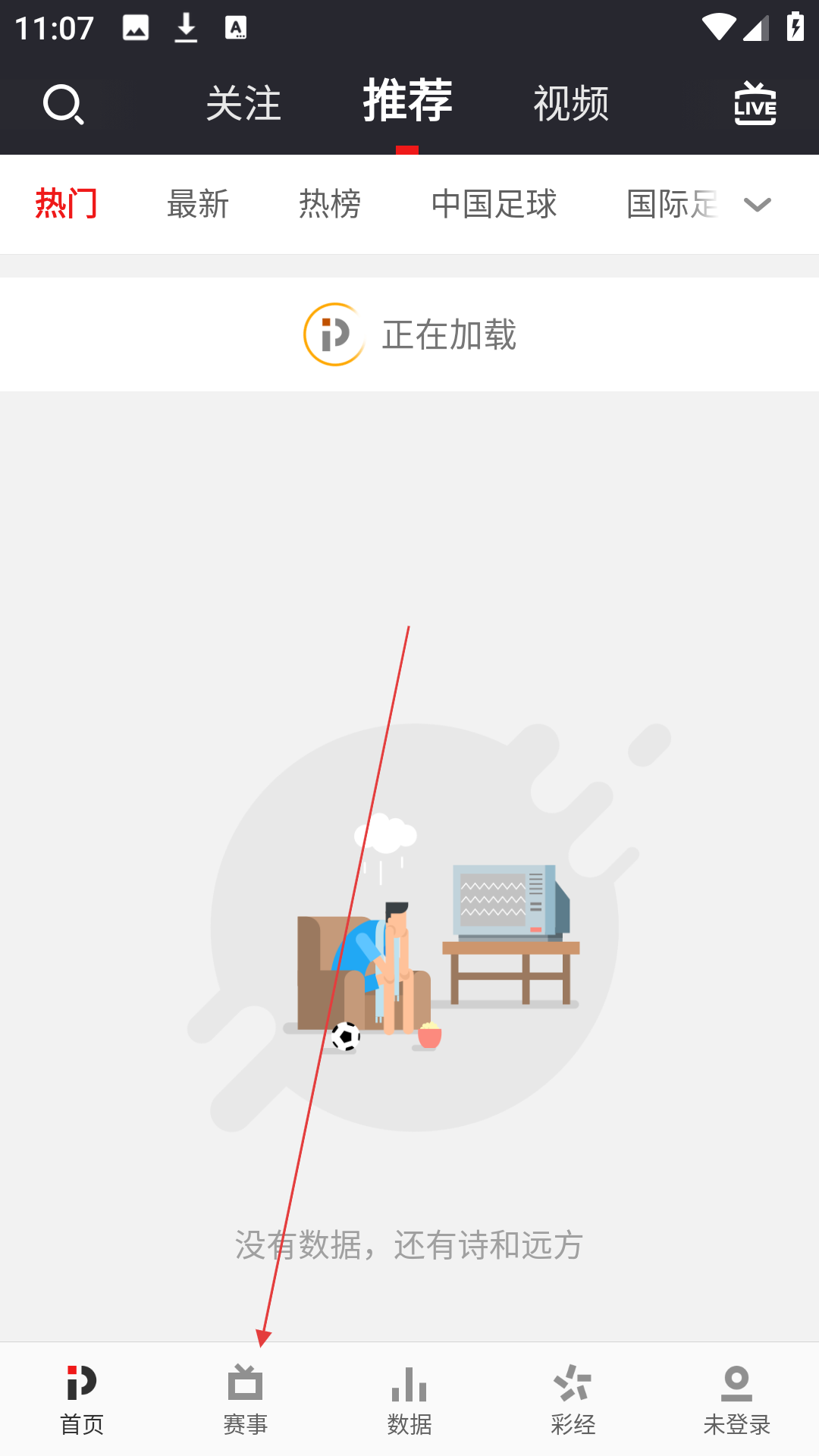This screenshot has width=819, height=1456.
Task: Open the 国际足球 category
Action: tap(671, 204)
